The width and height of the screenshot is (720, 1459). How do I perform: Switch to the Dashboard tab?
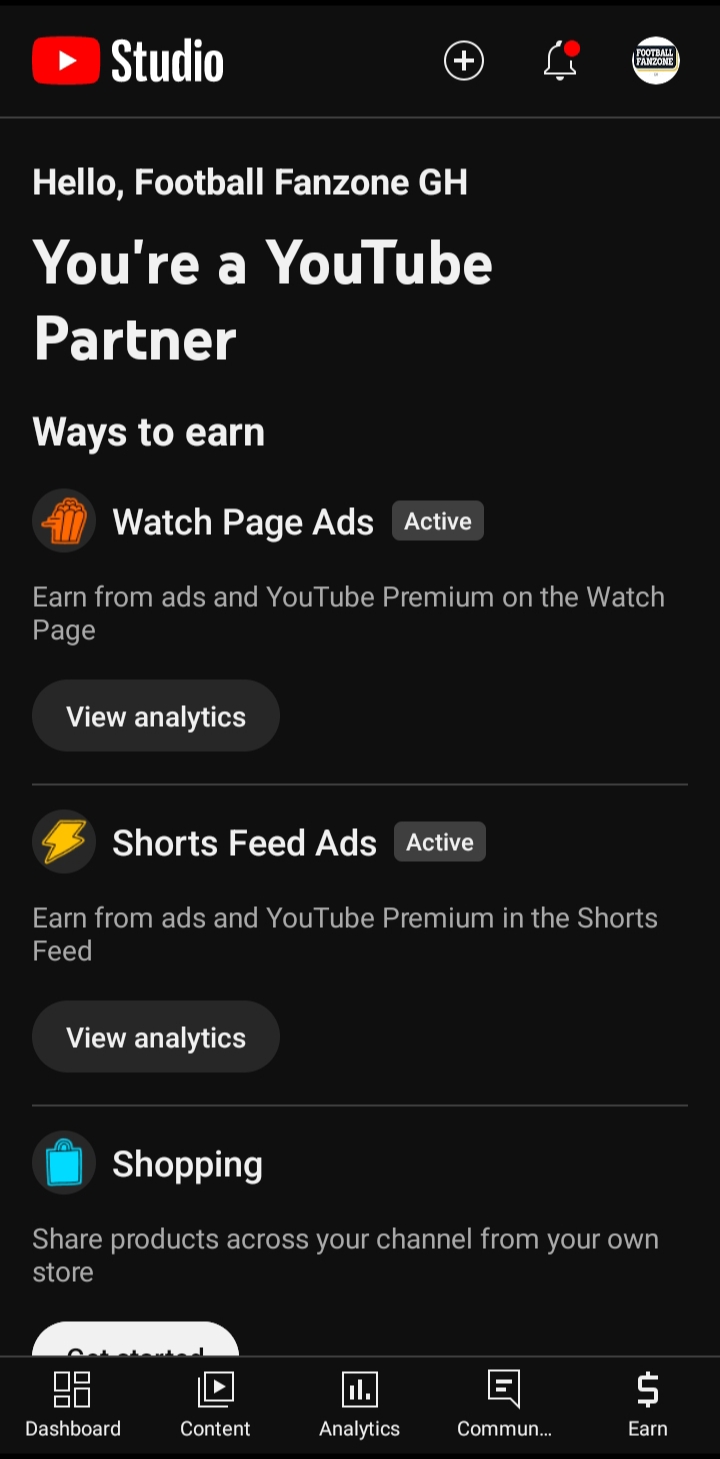(73, 1405)
